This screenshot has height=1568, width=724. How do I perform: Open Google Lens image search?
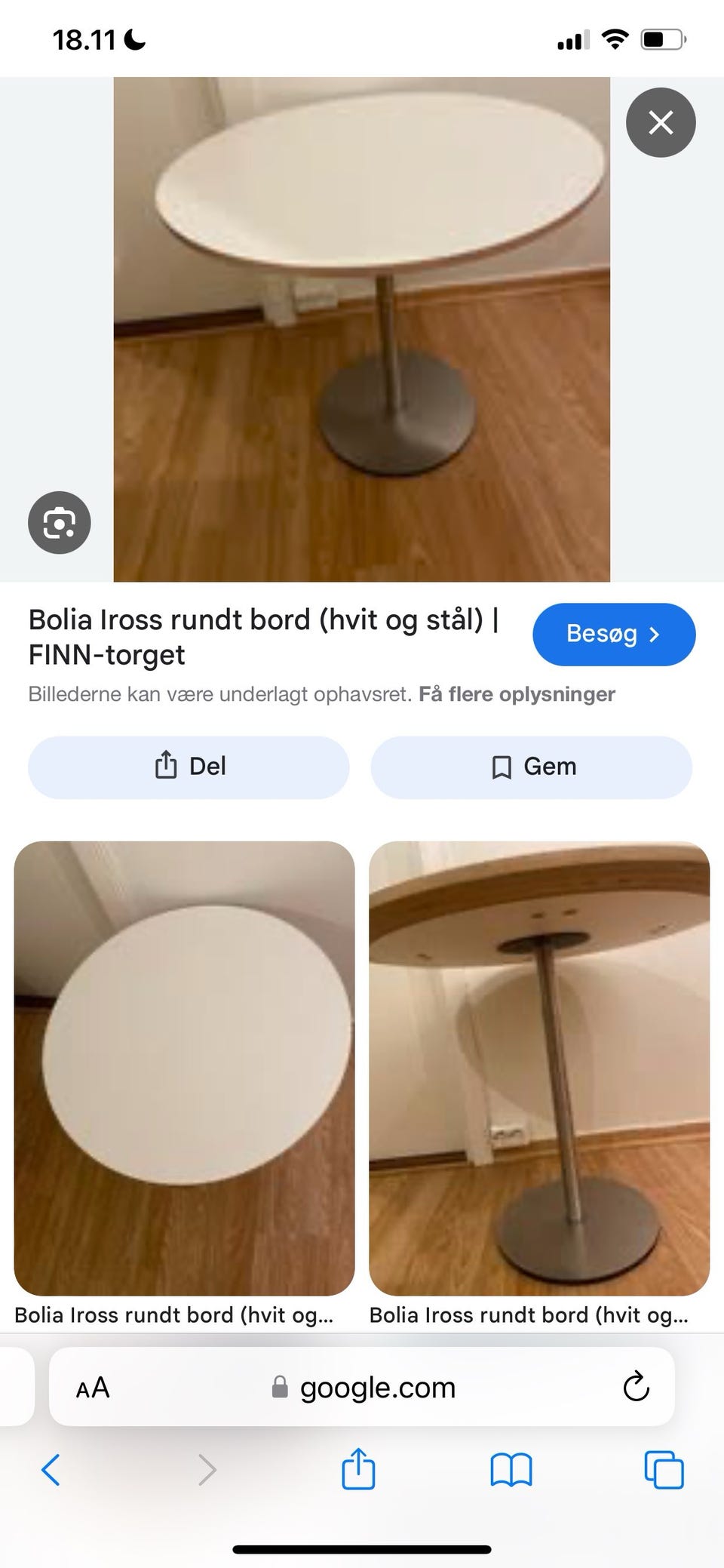59,522
